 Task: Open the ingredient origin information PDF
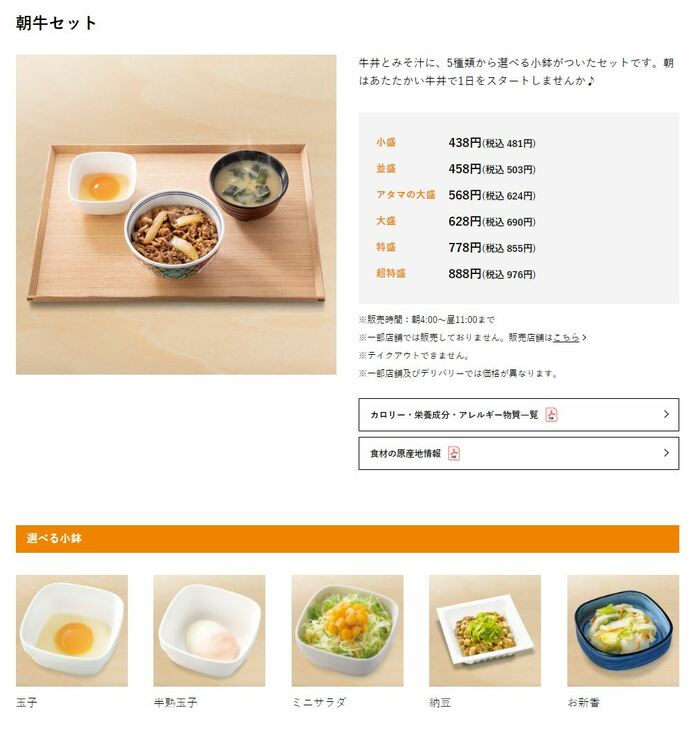point(518,453)
